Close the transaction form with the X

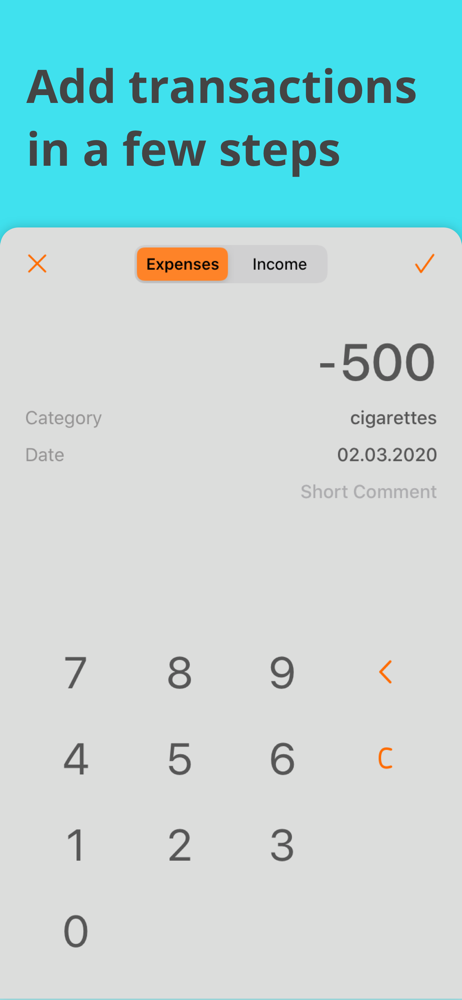tap(37, 263)
